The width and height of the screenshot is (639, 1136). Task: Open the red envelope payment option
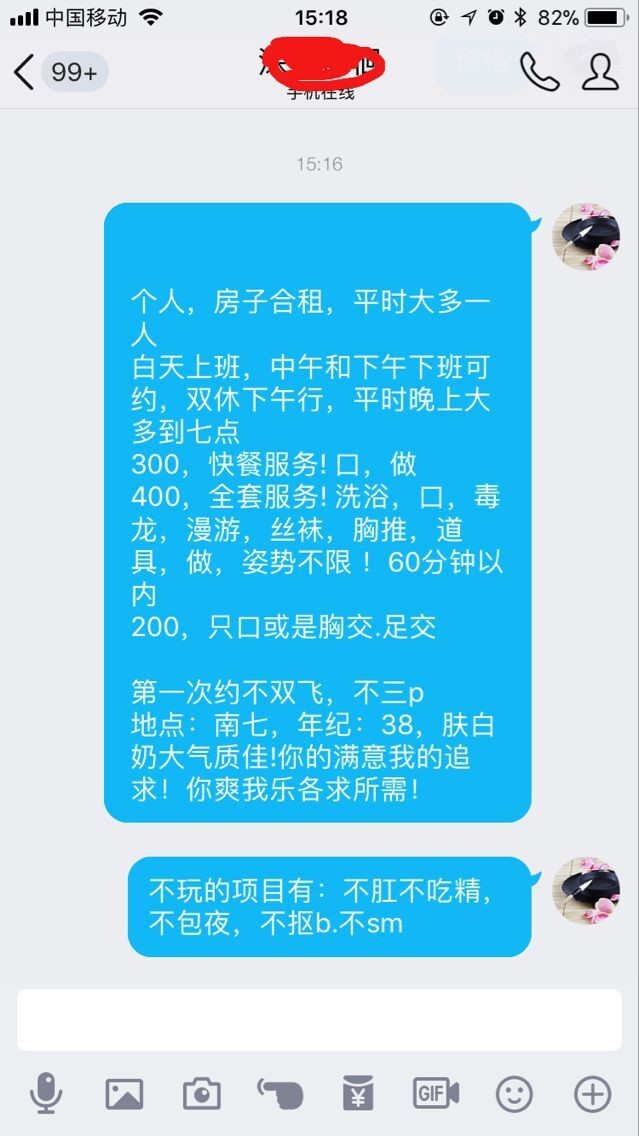[358, 1094]
